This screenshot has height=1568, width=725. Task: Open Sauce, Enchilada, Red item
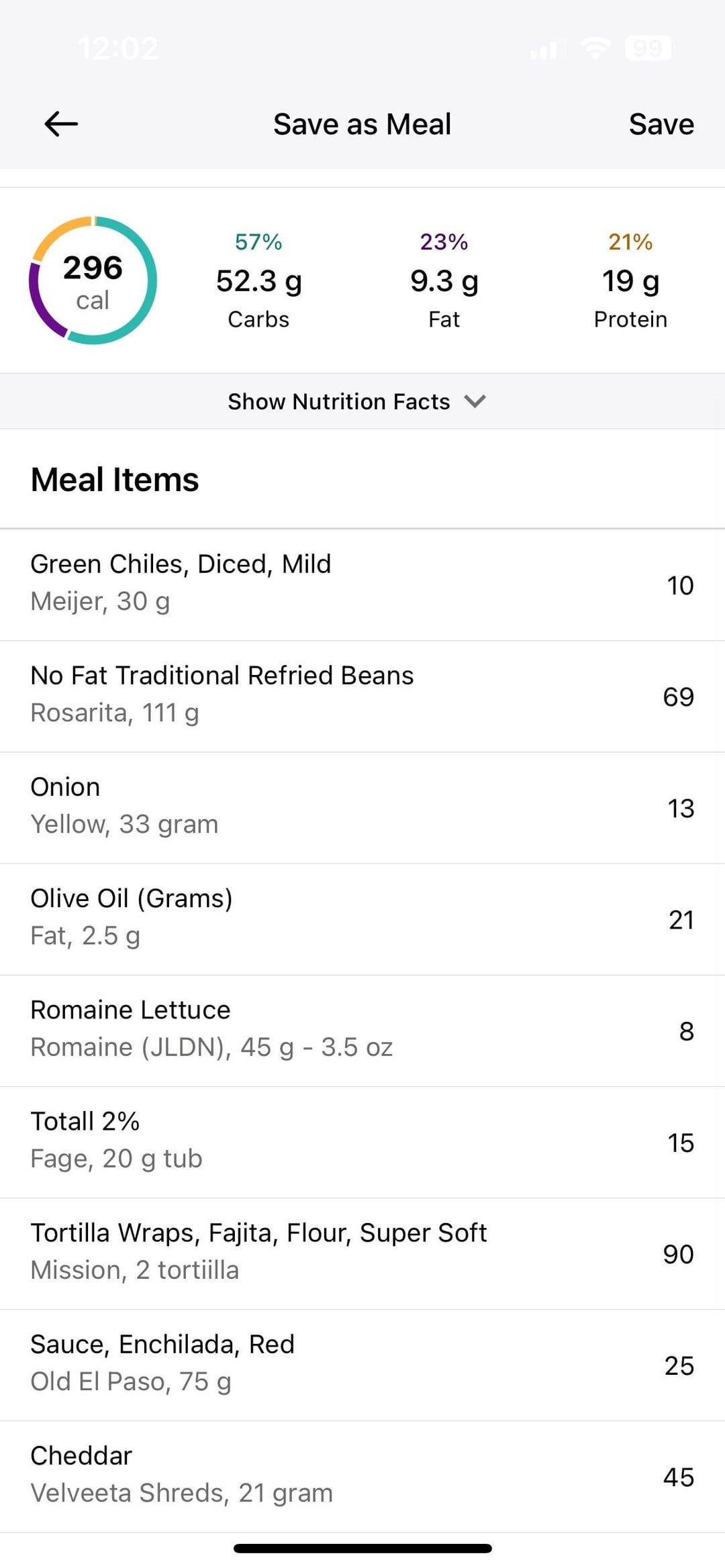pos(362,1365)
